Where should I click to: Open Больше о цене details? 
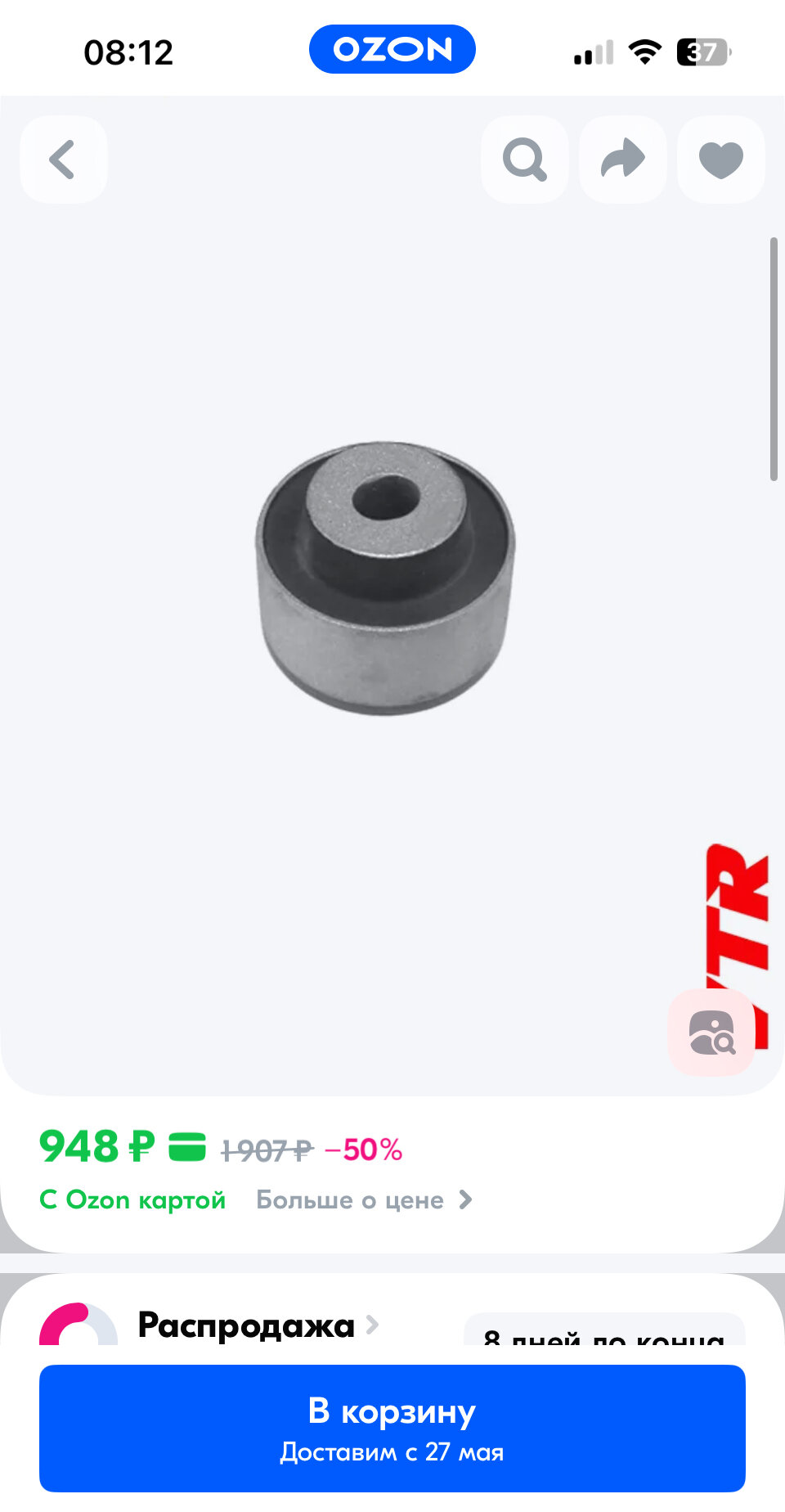[x=364, y=1200]
